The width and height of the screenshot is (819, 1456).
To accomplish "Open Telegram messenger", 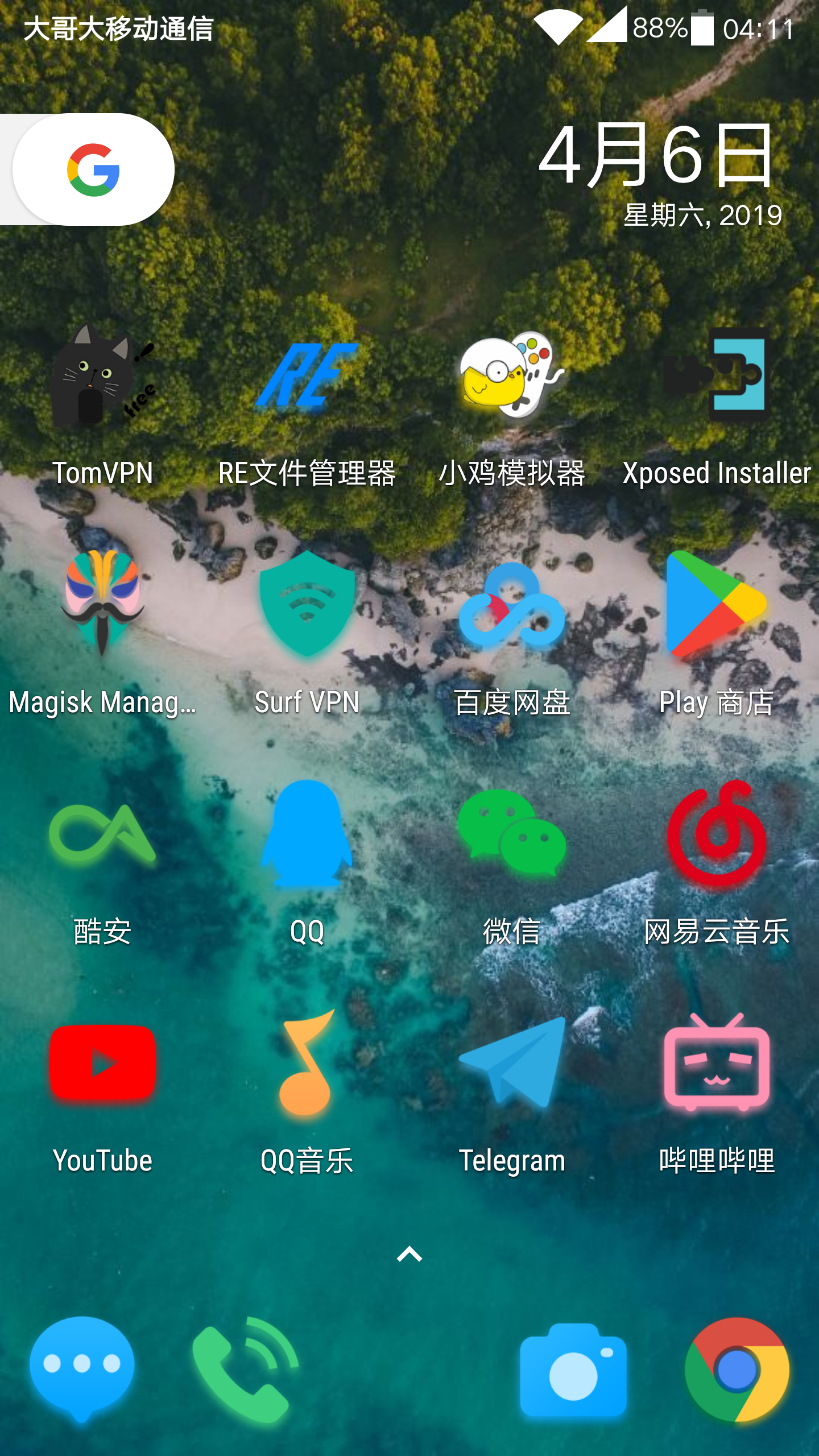I will coord(512,1062).
